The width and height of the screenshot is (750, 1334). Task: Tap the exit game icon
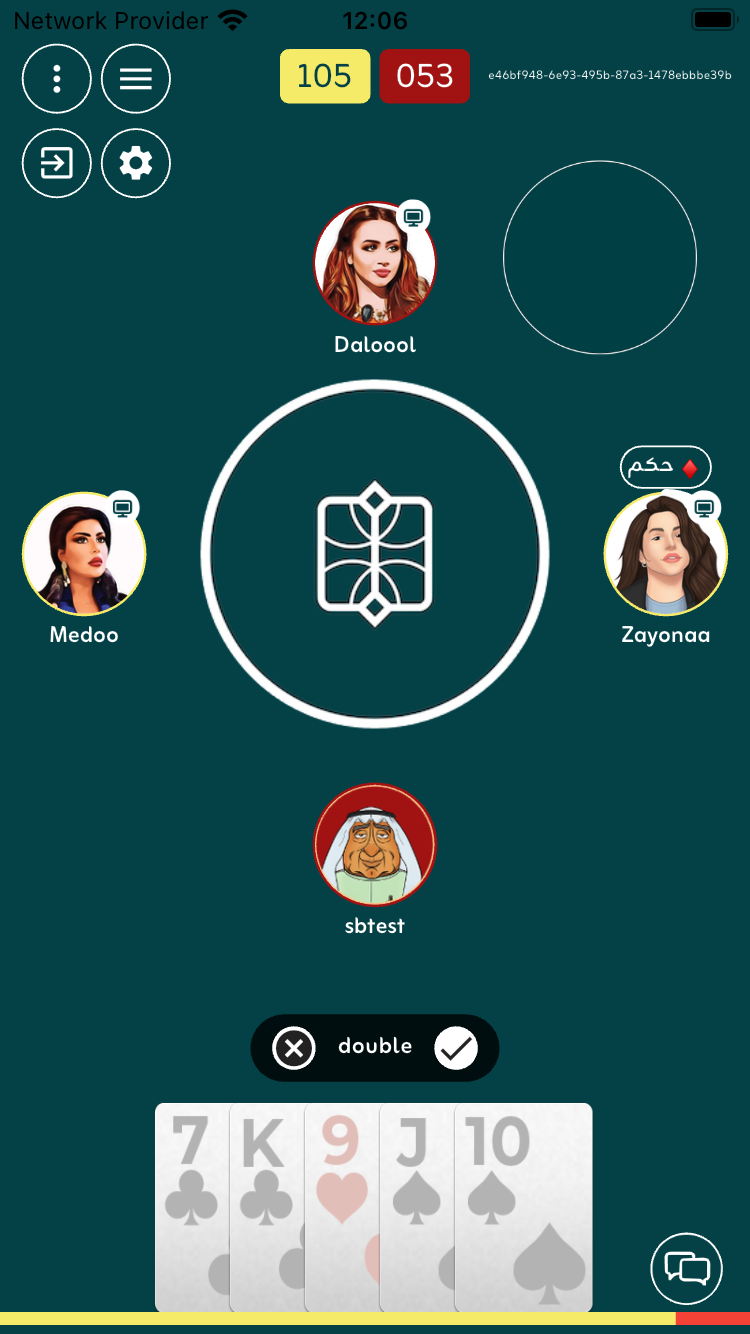57,163
